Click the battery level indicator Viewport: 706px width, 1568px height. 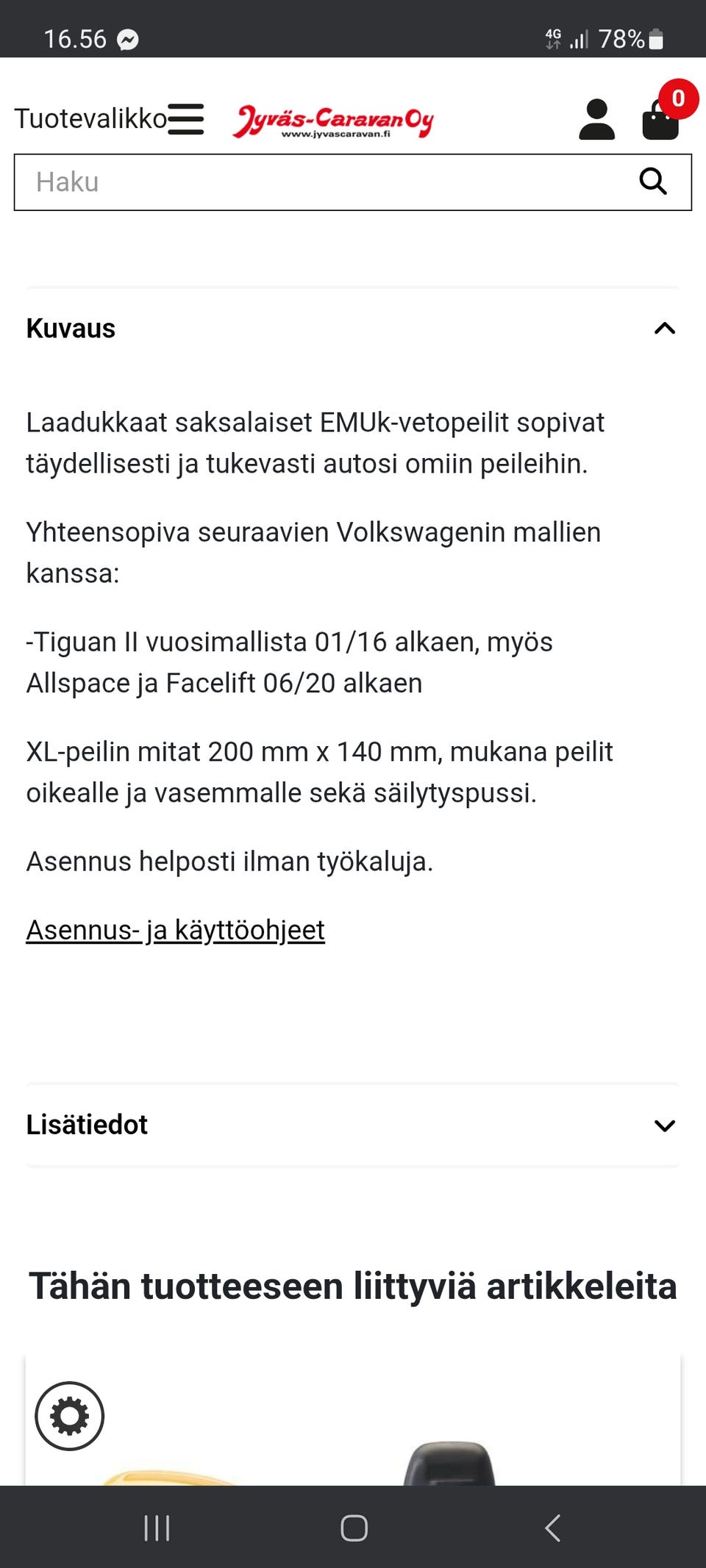click(657, 38)
